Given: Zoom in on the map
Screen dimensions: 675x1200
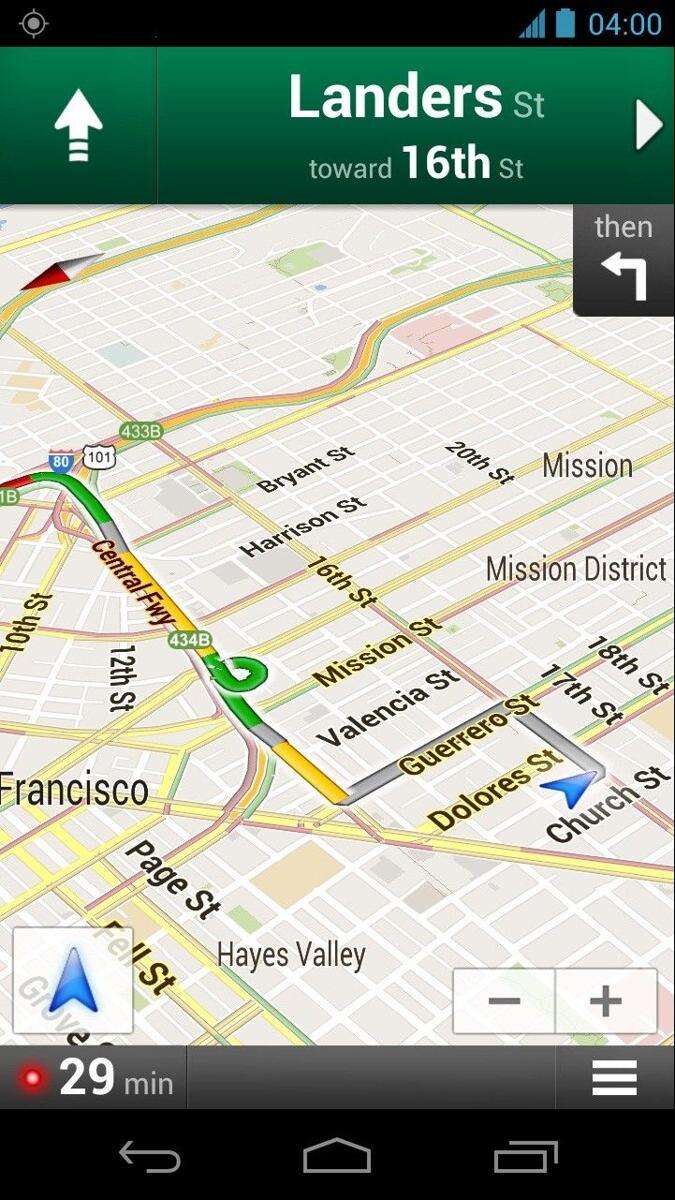Looking at the screenshot, I should coord(606,1000).
